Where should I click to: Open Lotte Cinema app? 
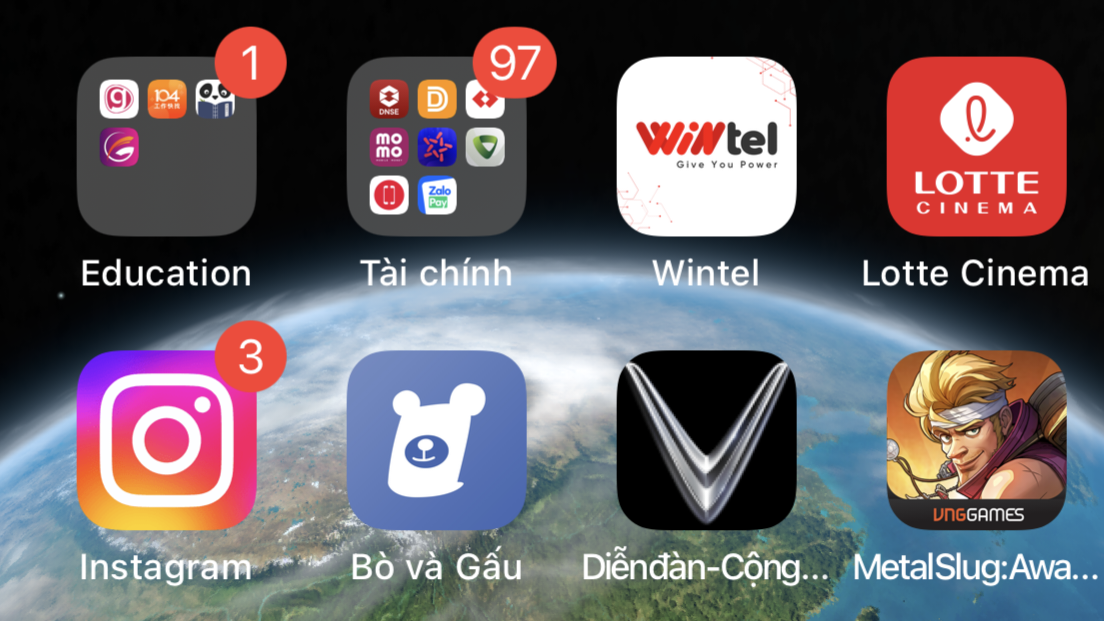point(976,147)
